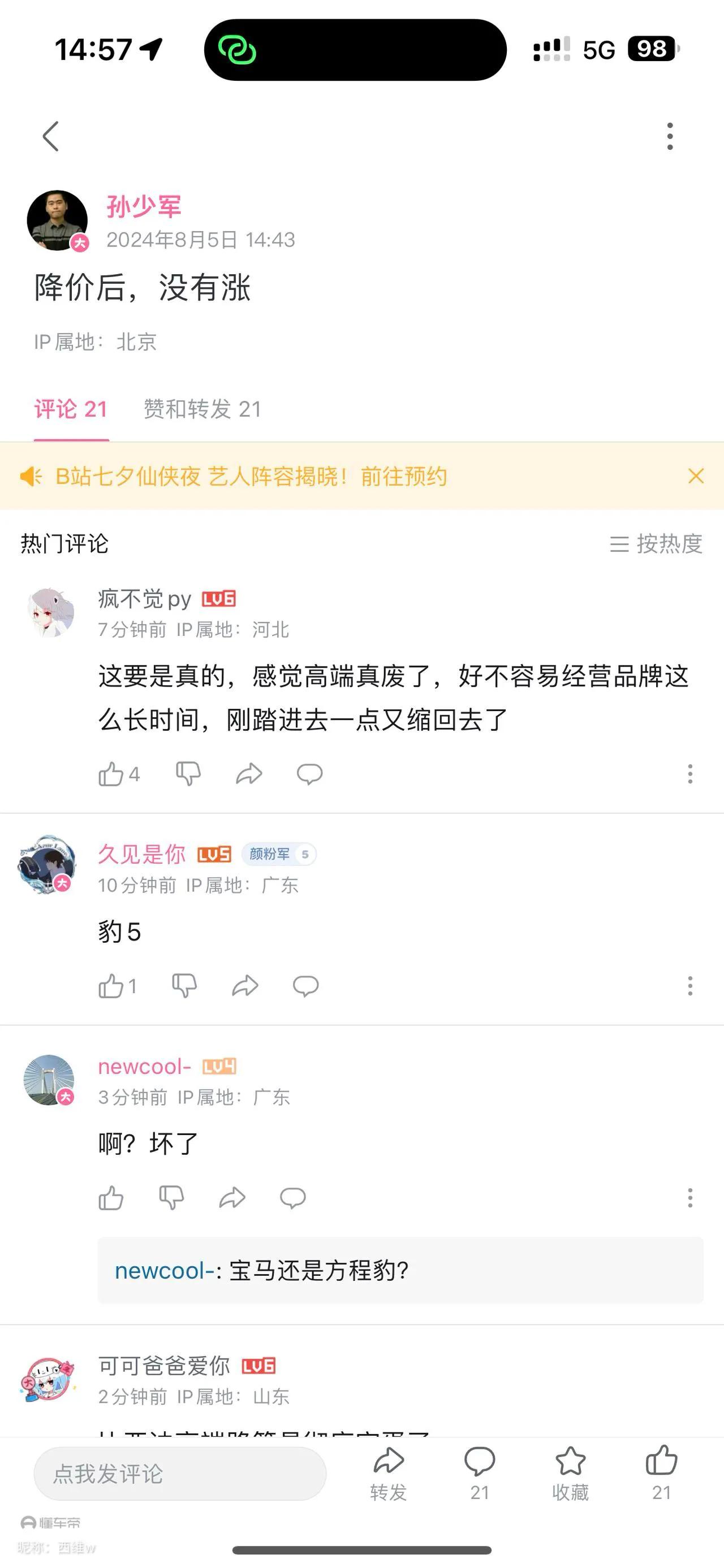Reply to newcool-'s comment using the speech bubble icon

click(x=292, y=1197)
